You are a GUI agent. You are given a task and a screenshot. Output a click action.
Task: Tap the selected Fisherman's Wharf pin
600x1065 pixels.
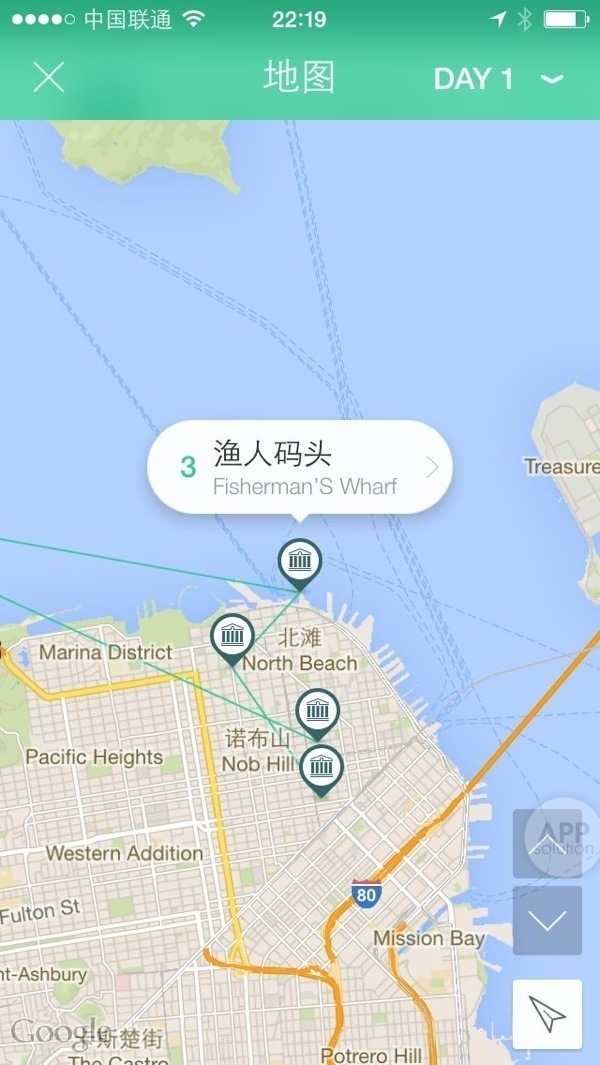point(299,561)
